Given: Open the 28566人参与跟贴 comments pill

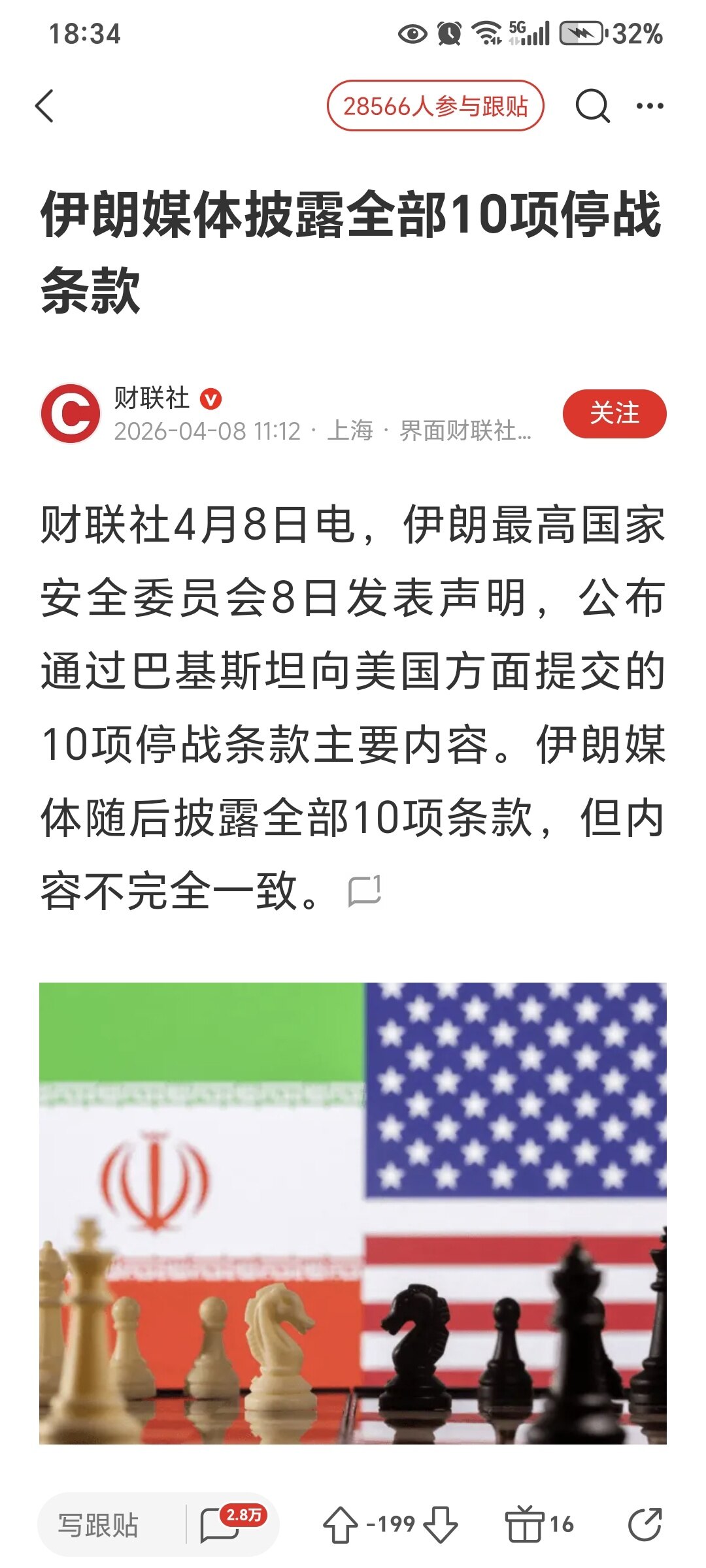Looking at the screenshot, I should point(435,106).
